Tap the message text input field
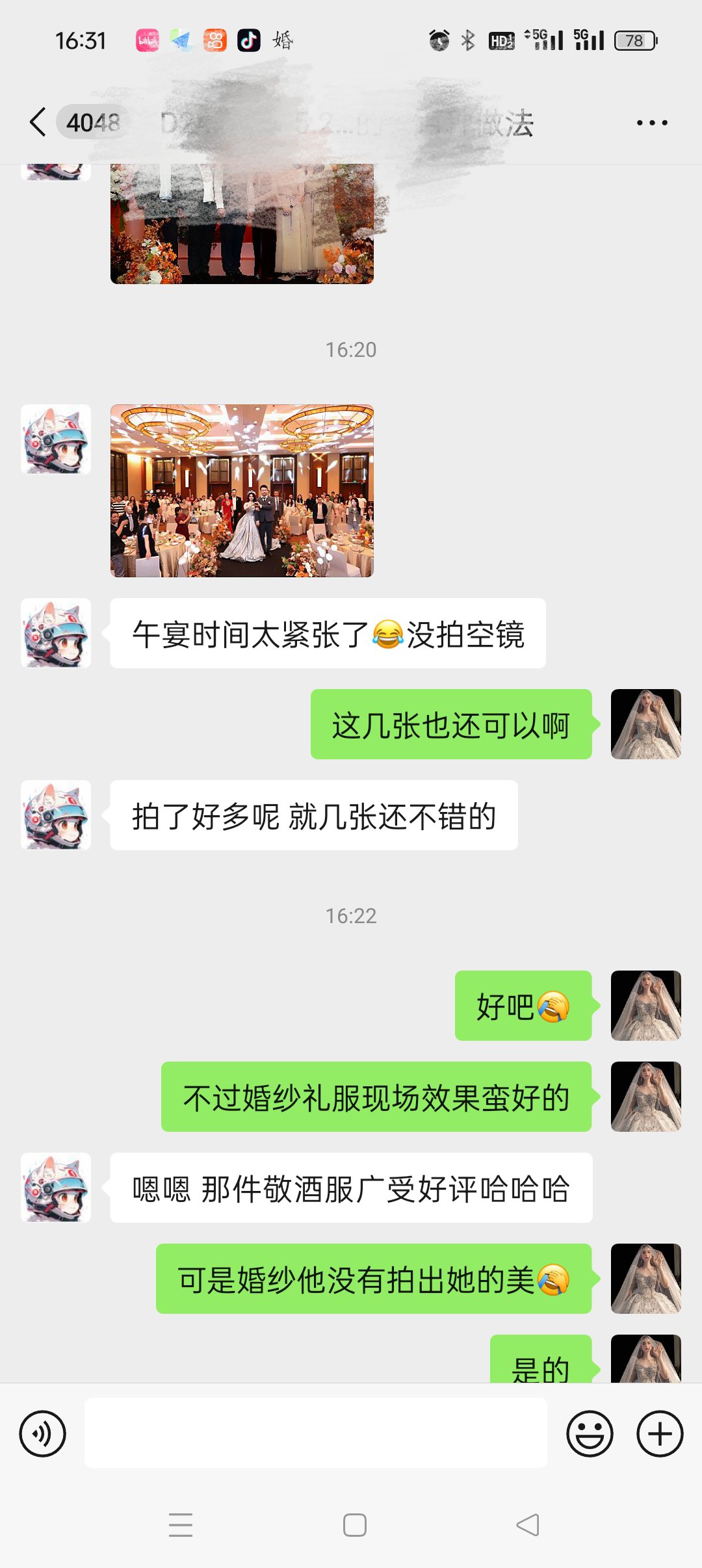Viewport: 702px width, 1568px height. coord(316,1433)
